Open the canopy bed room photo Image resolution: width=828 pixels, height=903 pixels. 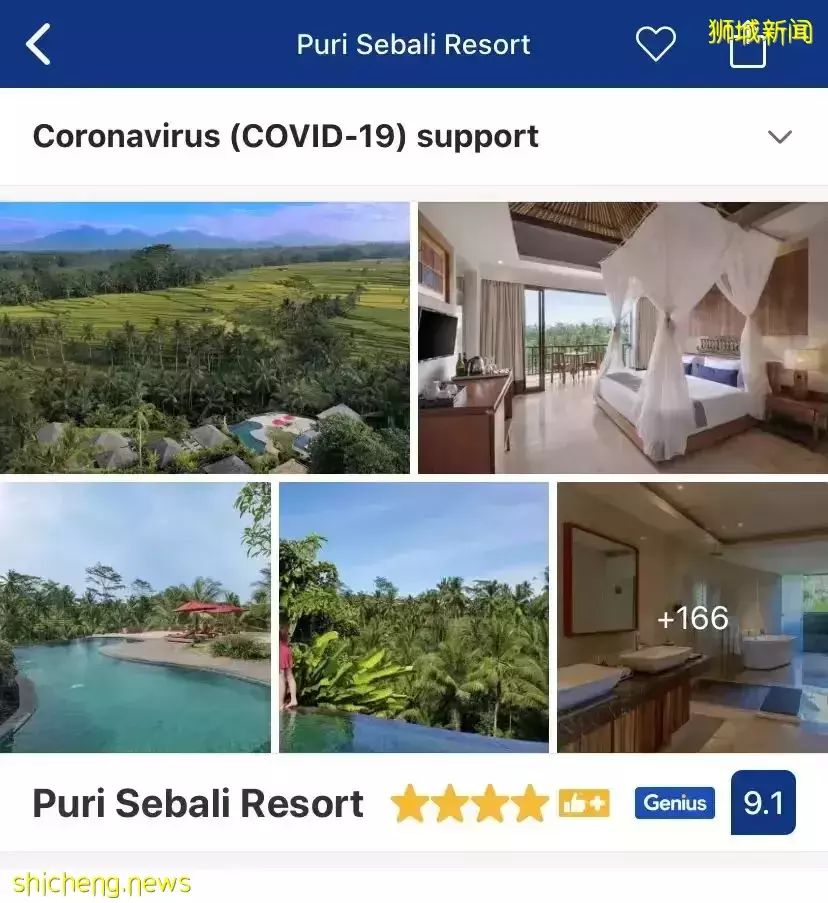click(x=622, y=338)
